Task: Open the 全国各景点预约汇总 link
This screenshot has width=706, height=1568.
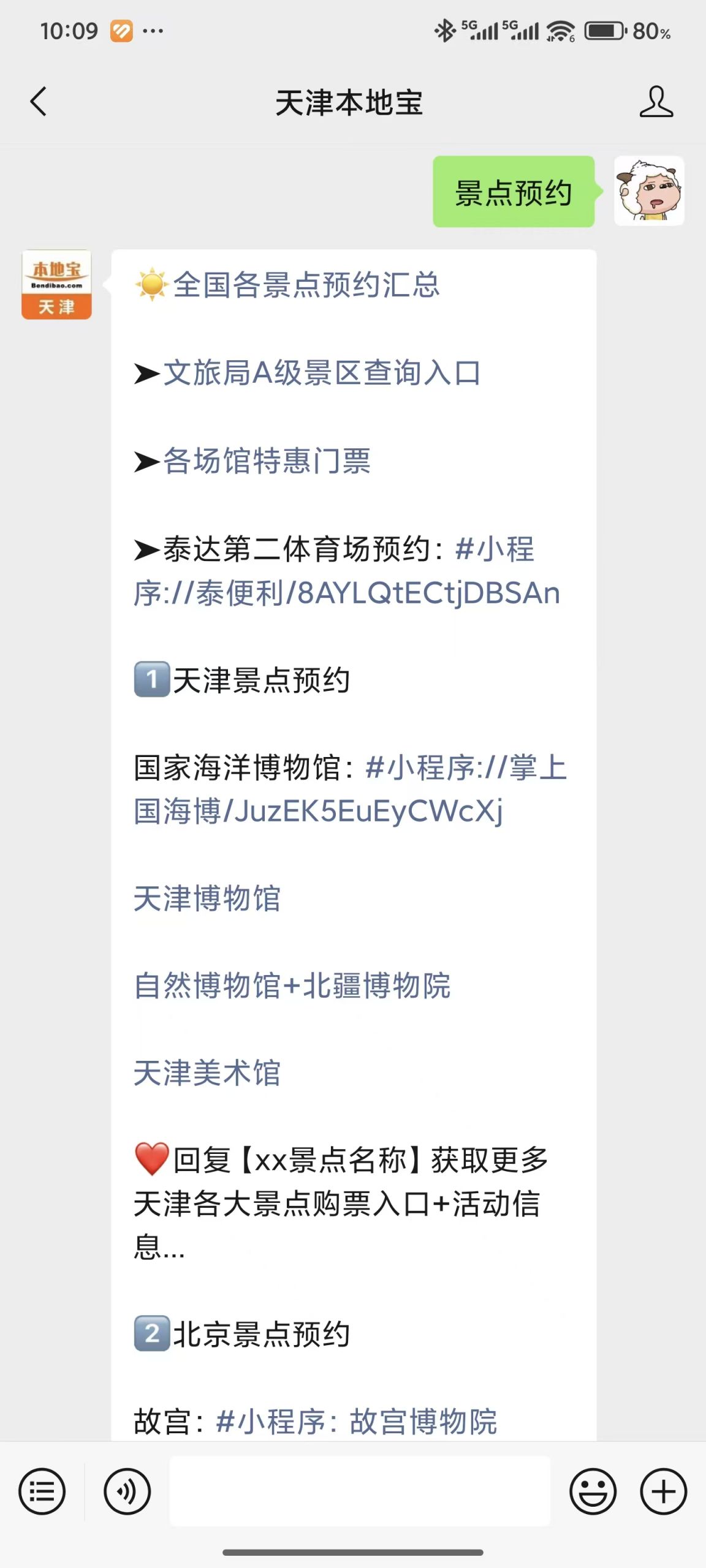Action: (x=305, y=285)
